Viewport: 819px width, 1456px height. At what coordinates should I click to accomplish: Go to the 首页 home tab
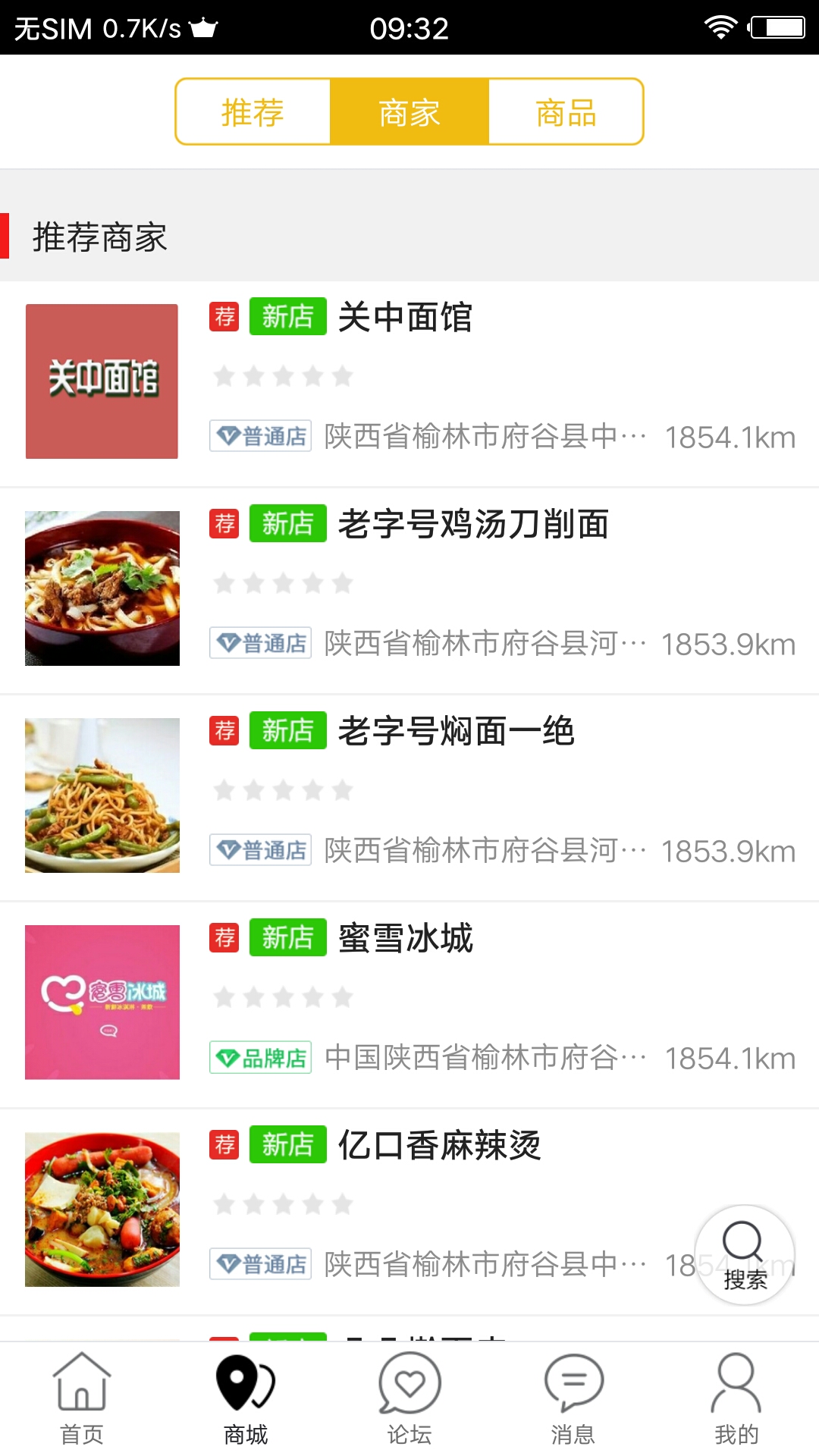point(82,1400)
